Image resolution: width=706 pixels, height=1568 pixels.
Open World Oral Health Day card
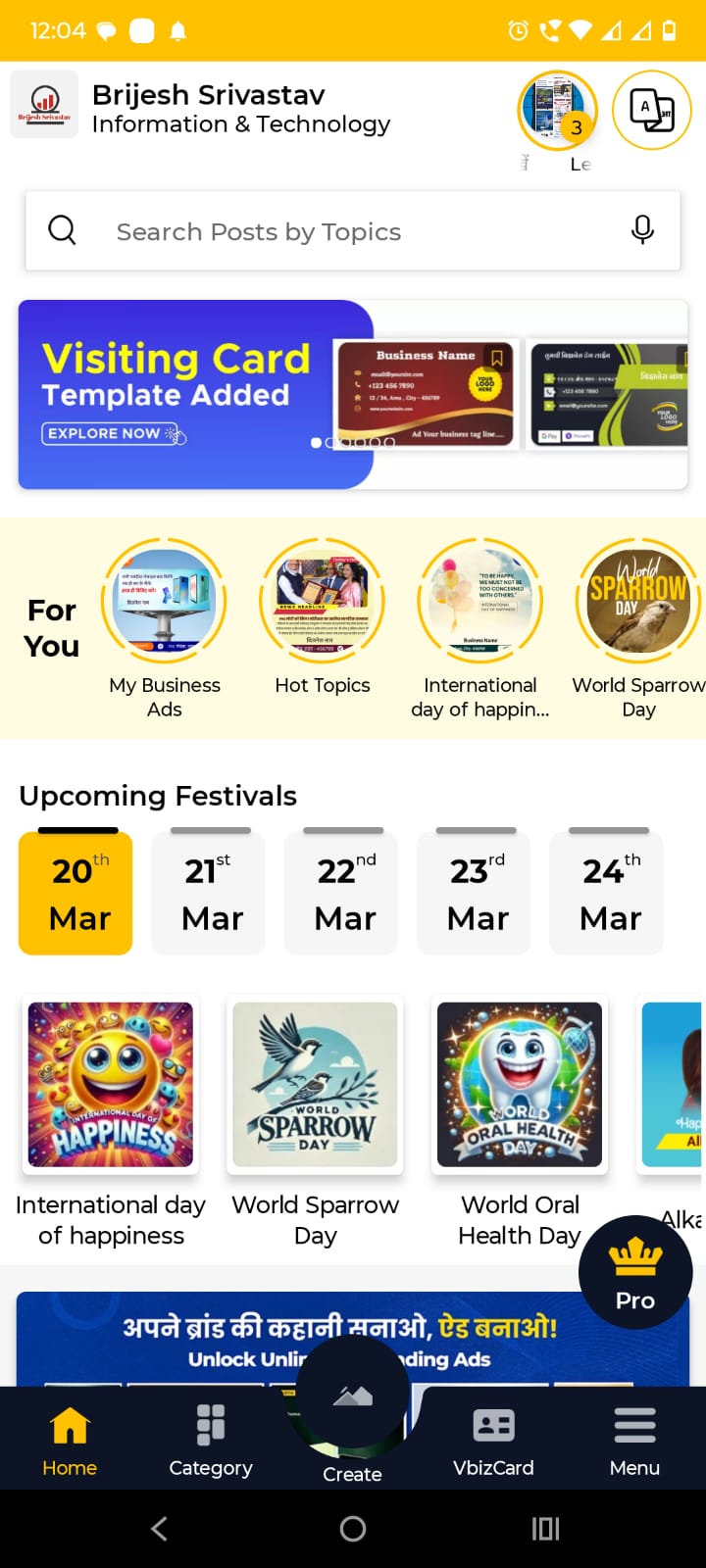click(x=520, y=1085)
